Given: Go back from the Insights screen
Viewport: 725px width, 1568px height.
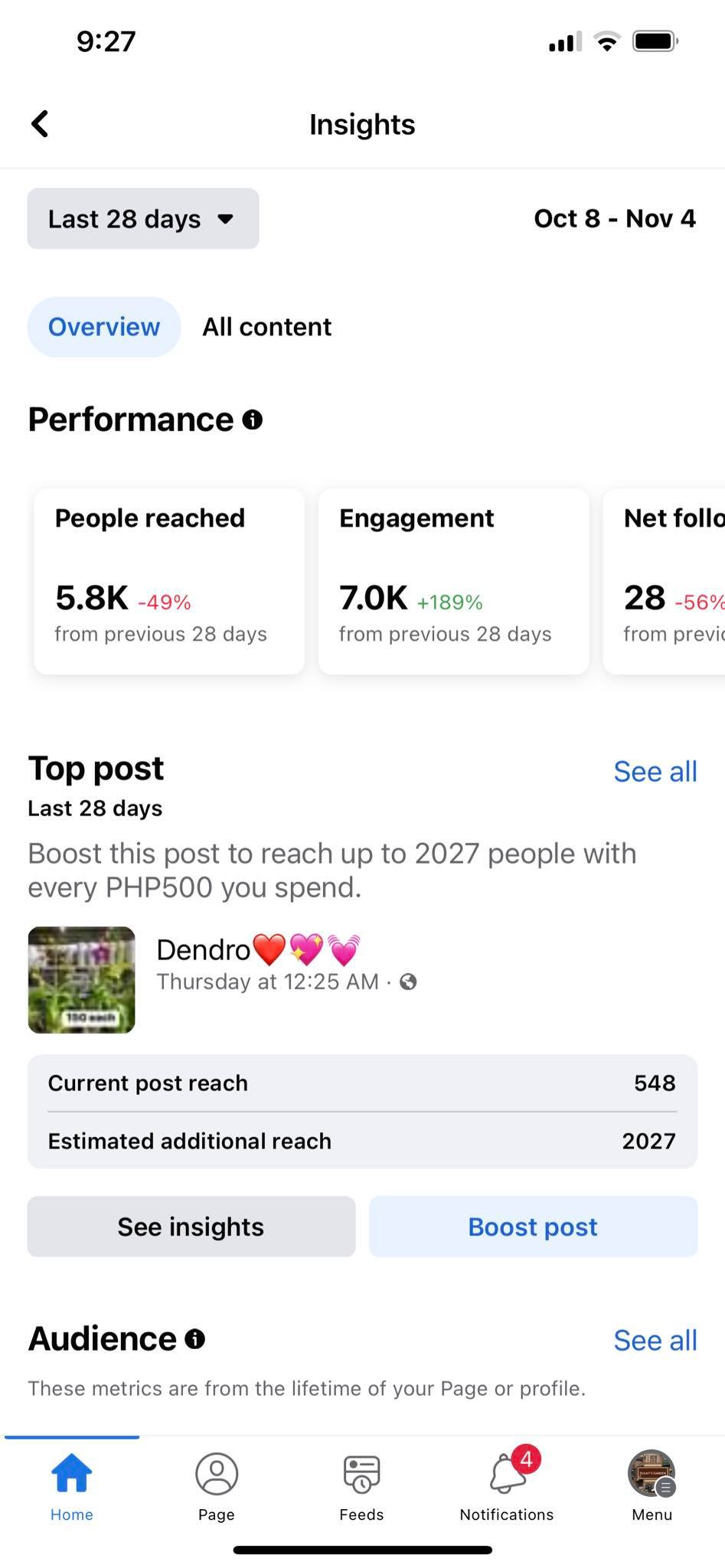Looking at the screenshot, I should (40, 124).
